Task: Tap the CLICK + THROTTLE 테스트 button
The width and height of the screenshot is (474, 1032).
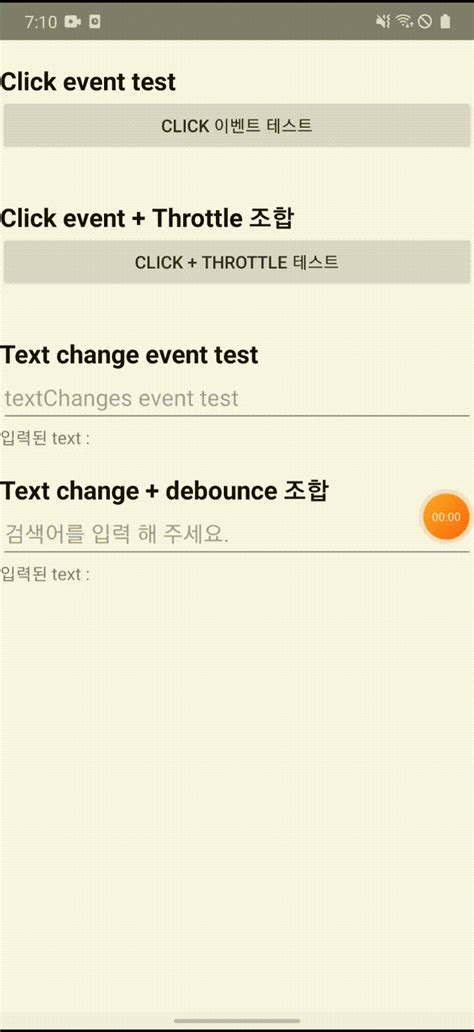Action: pos(237,263)
